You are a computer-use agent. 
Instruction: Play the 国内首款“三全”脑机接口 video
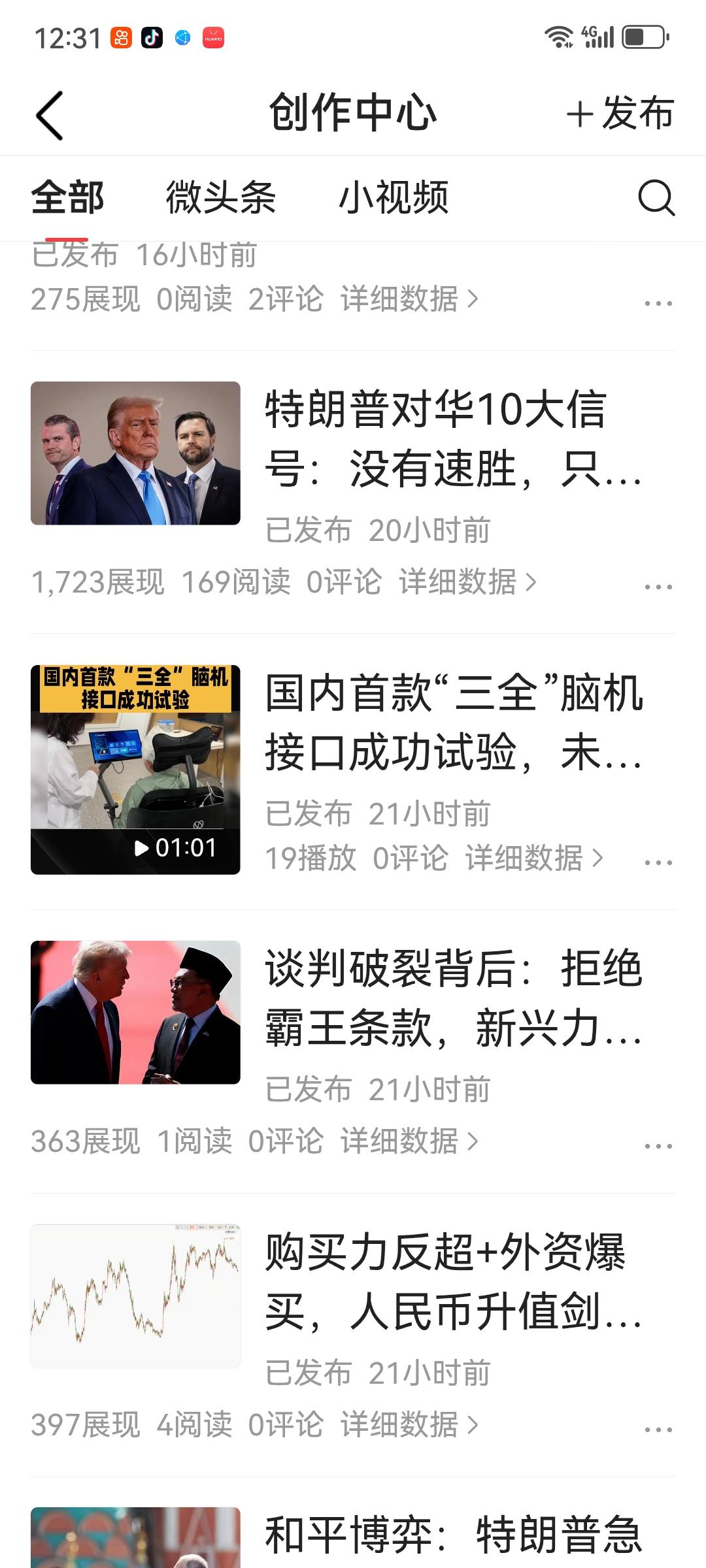135,769
